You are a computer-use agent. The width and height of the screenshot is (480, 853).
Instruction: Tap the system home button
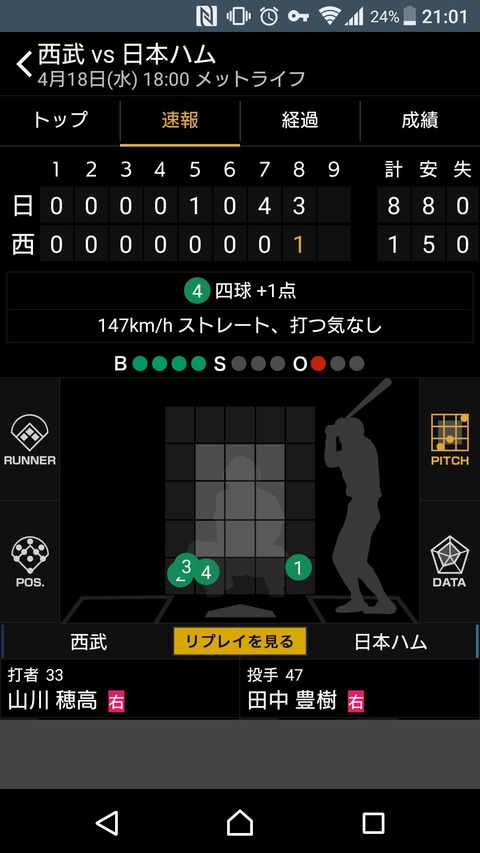(x=240, y=823)
